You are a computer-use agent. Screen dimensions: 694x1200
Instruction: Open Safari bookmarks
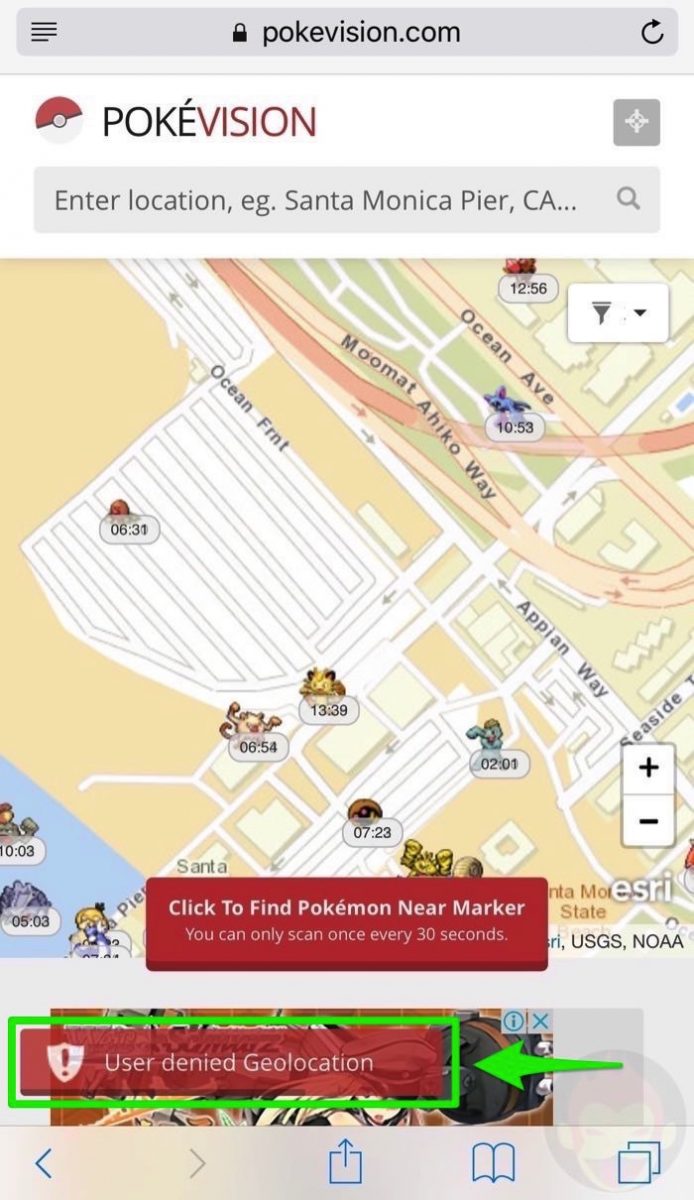click(493, 1163)
